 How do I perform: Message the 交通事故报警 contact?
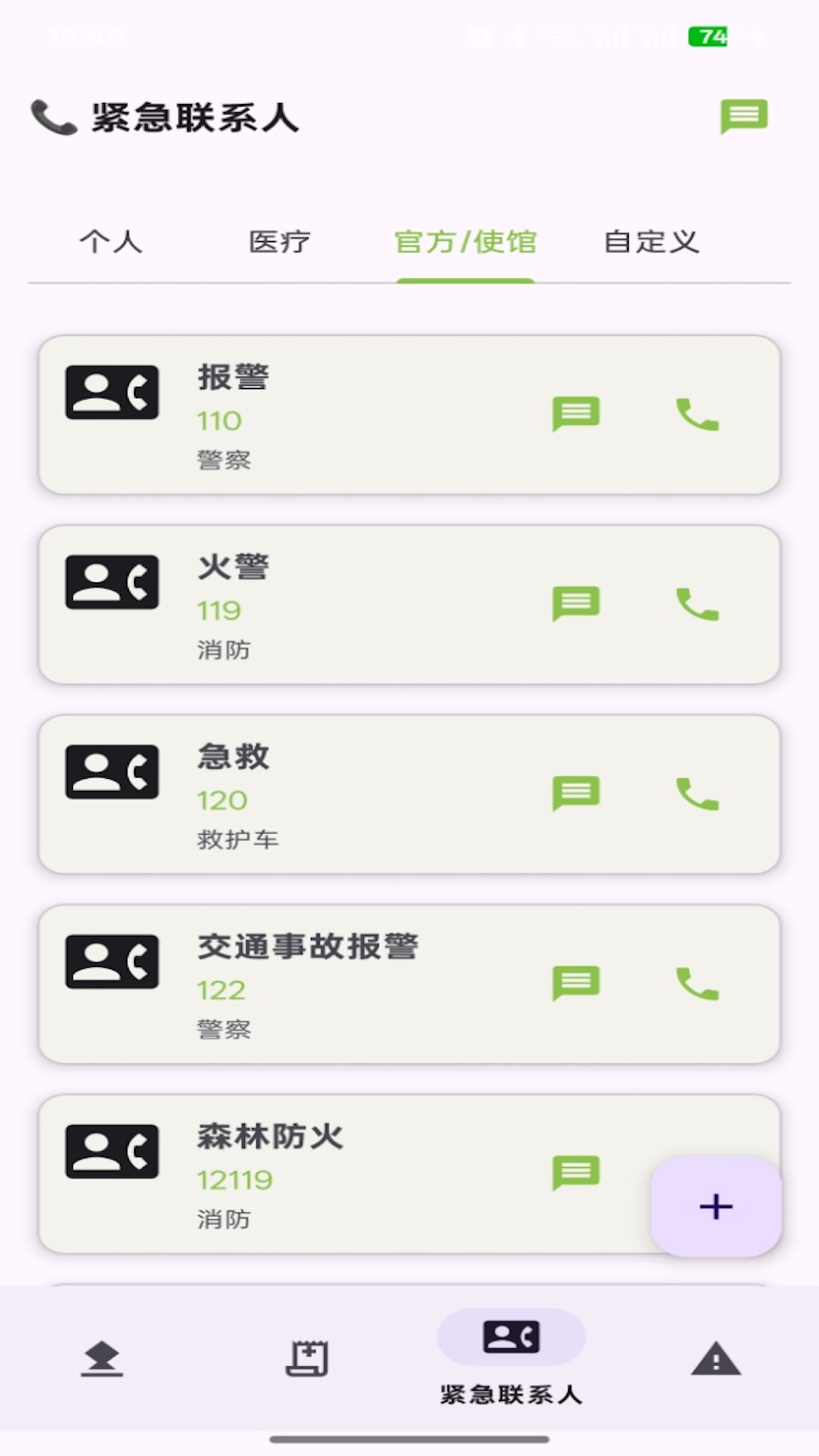coord(576,983)
